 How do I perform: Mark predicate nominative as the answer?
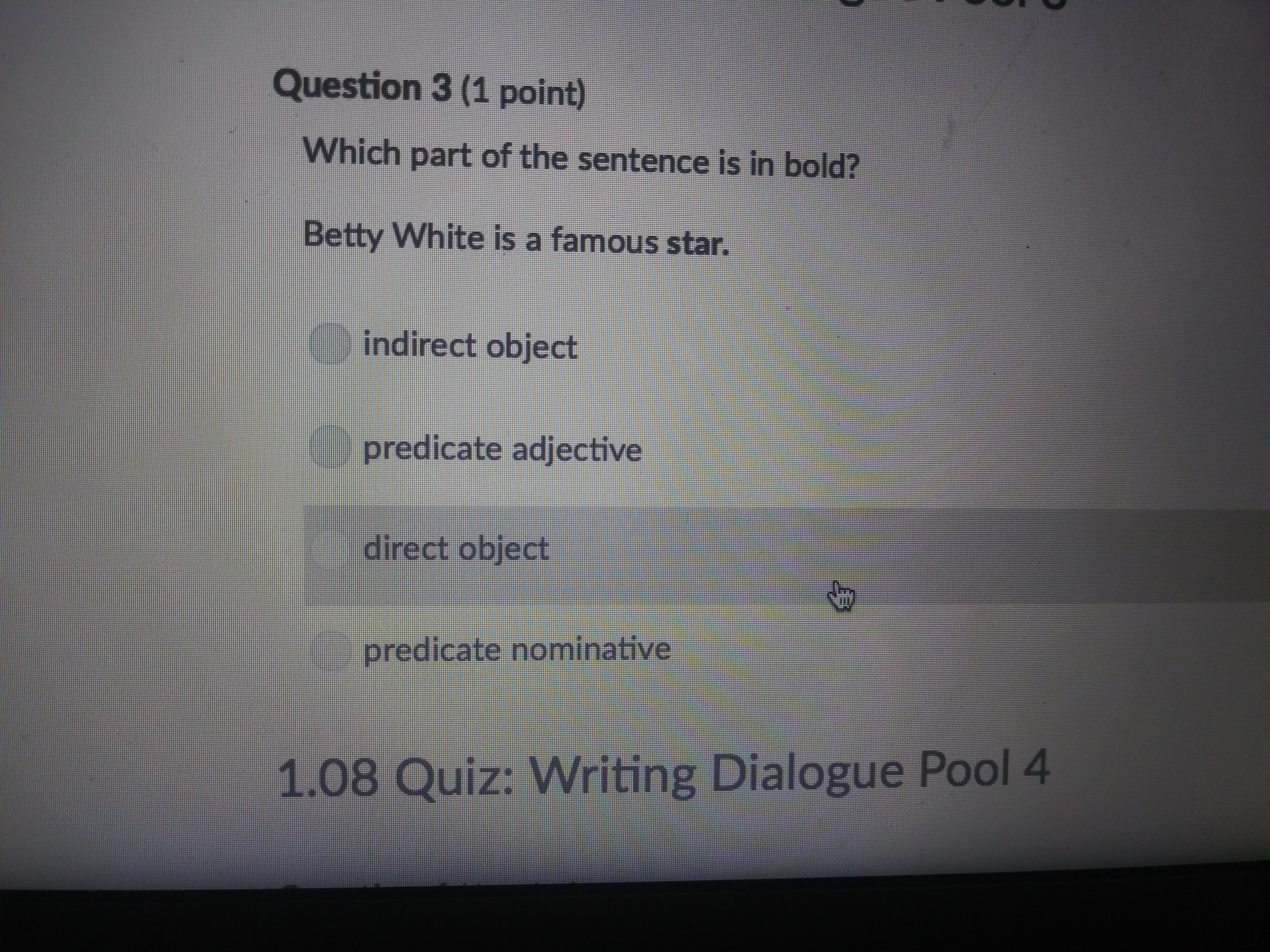330,651
